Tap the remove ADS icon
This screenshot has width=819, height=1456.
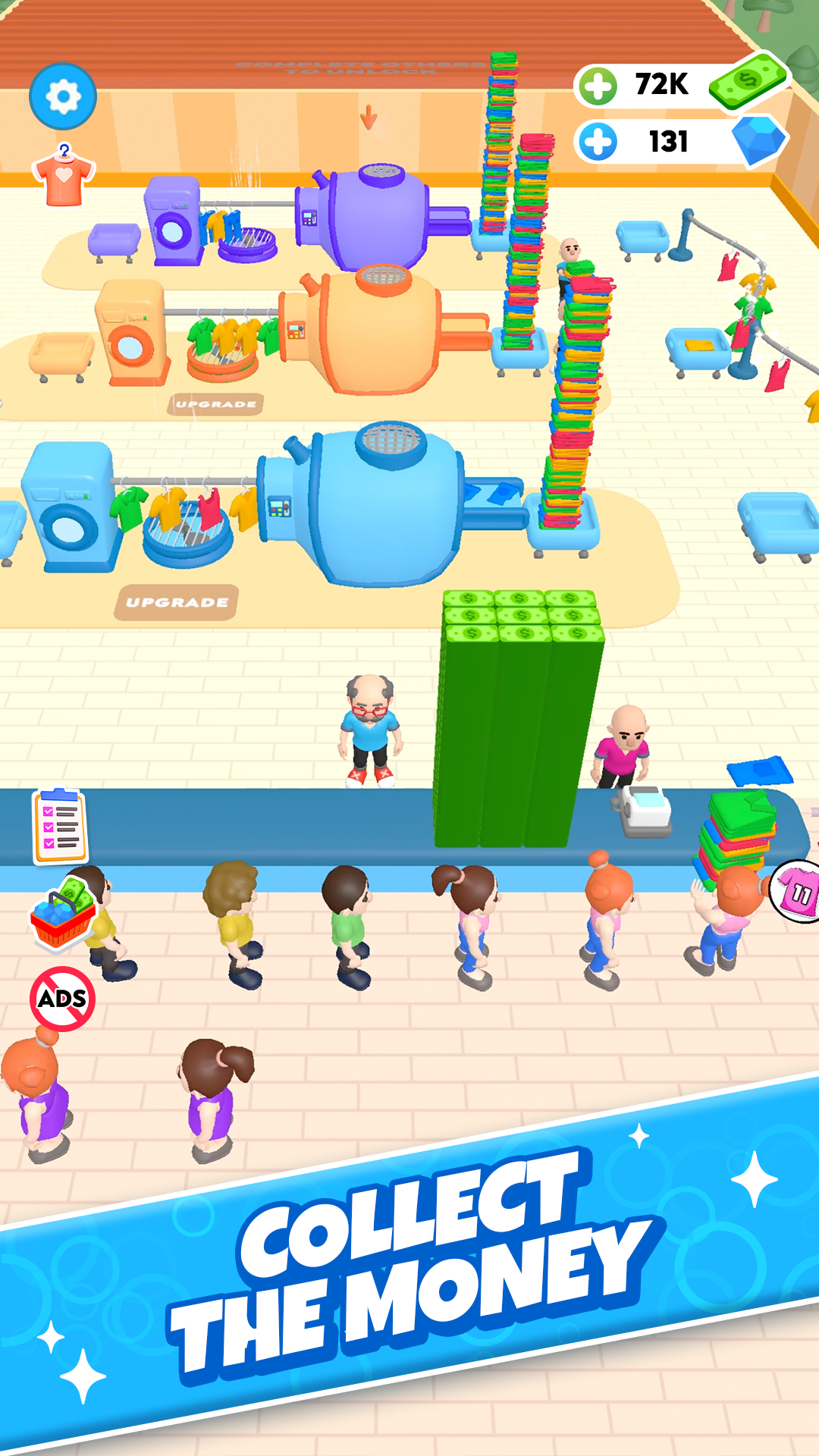[x=63, y=999]
